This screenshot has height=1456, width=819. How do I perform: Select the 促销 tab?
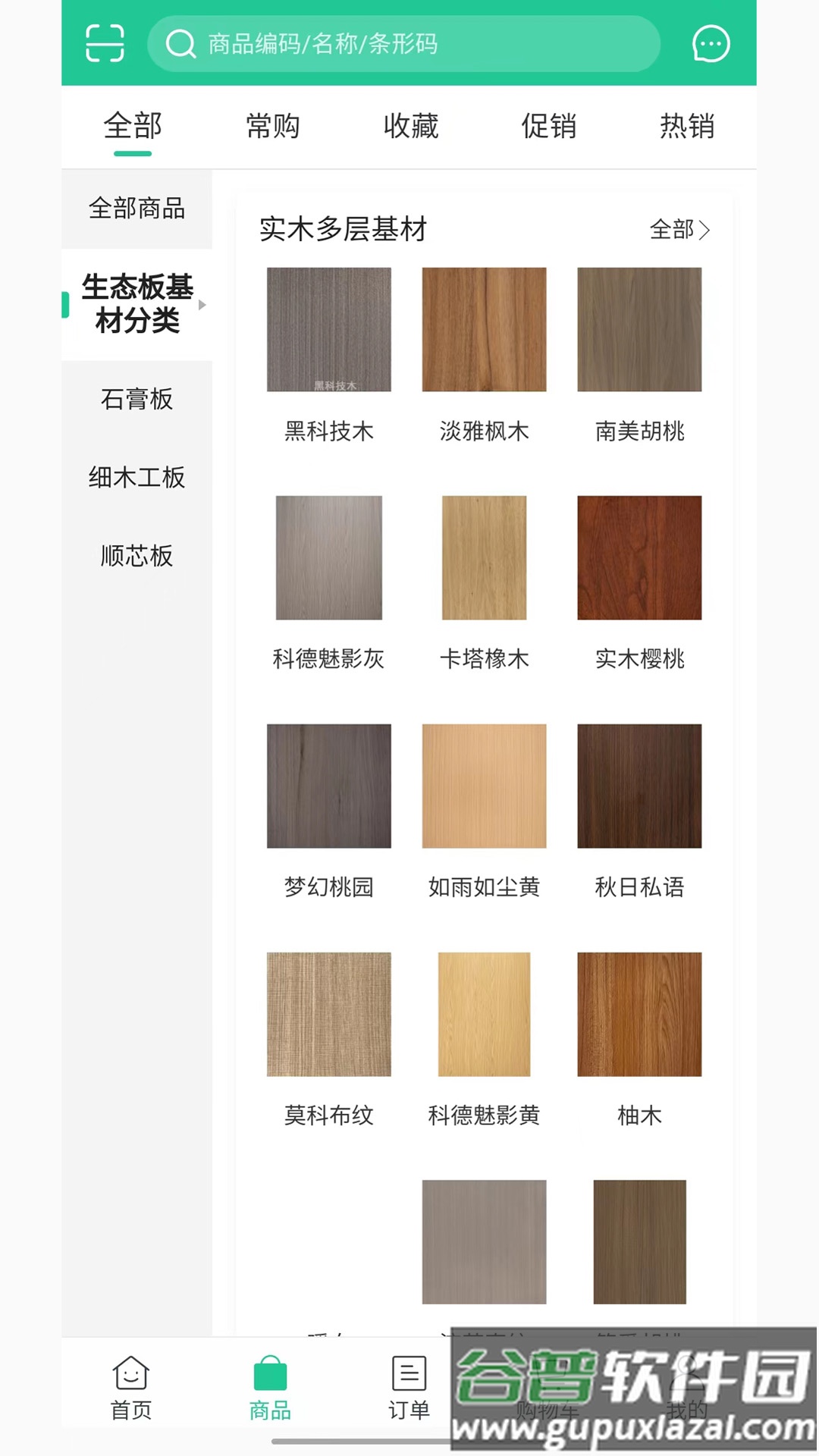(x=548, y=126)
